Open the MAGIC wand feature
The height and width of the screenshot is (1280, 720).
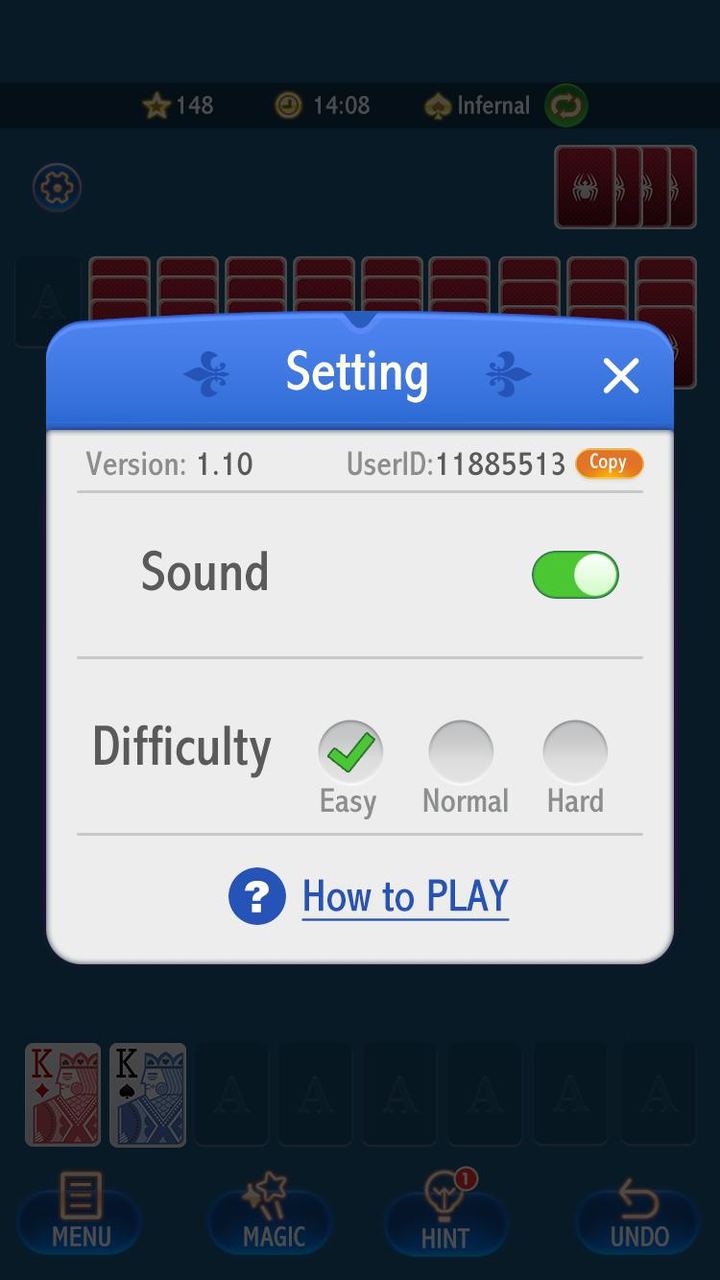coord(269,1215)
